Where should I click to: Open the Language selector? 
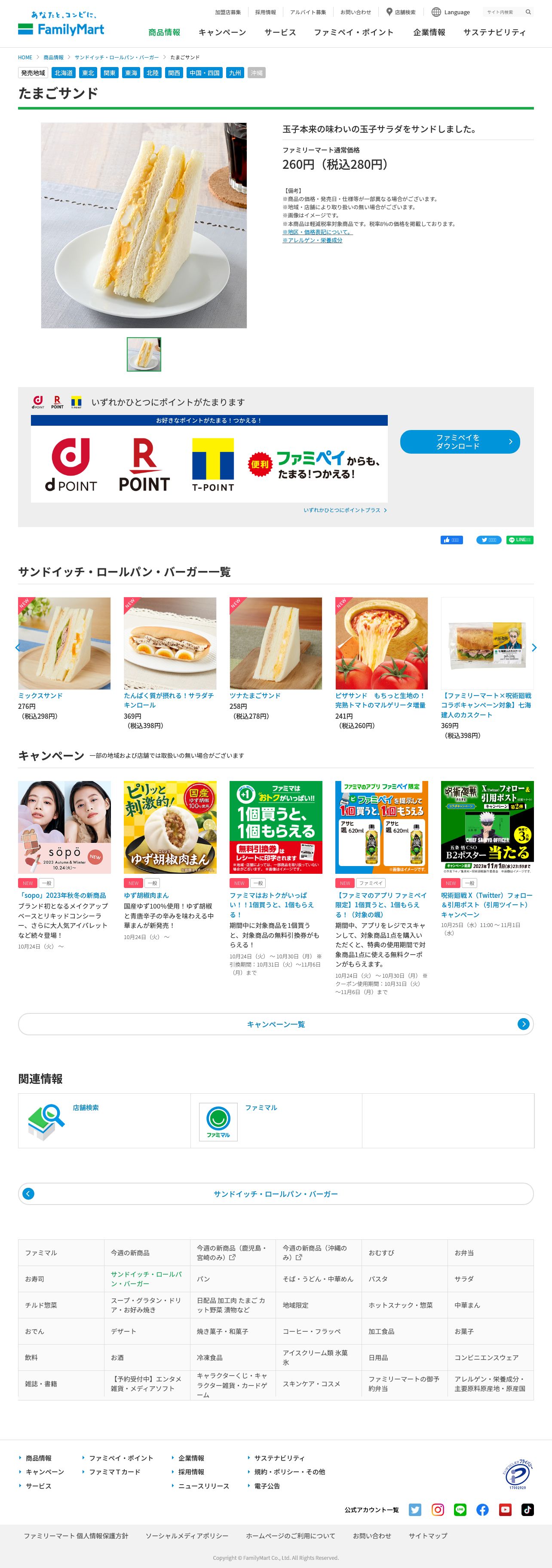coord(451,12)
